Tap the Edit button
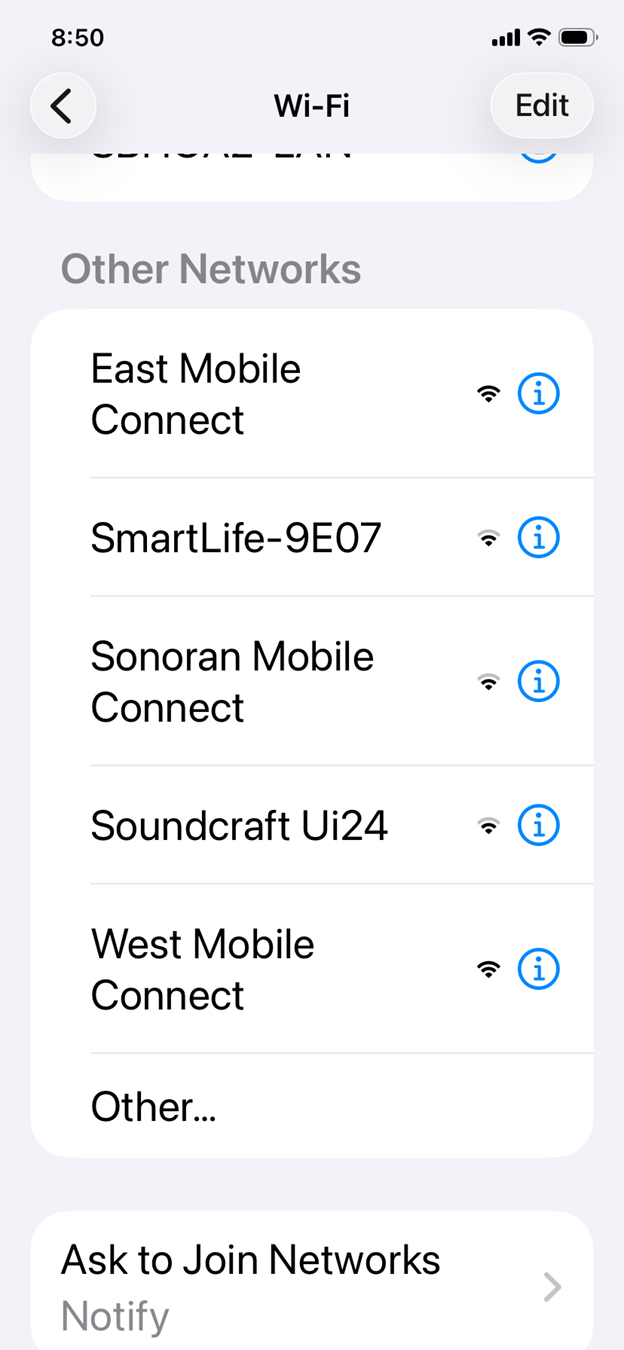Image resolution: width=624 pixels, height=1350 pixels. [541, 106]
